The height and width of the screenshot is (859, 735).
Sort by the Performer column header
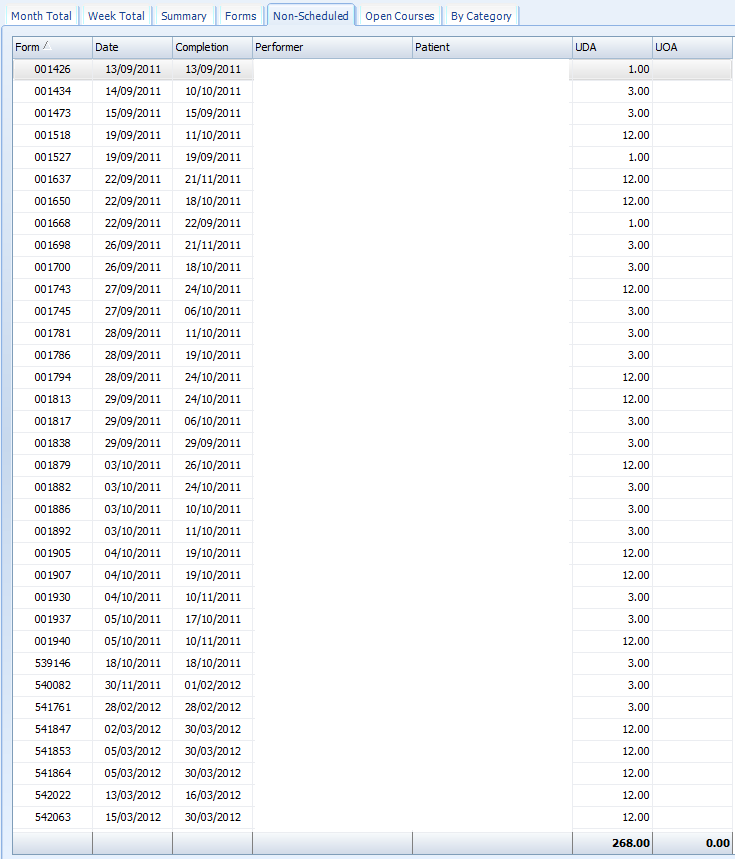click(332, 47)
